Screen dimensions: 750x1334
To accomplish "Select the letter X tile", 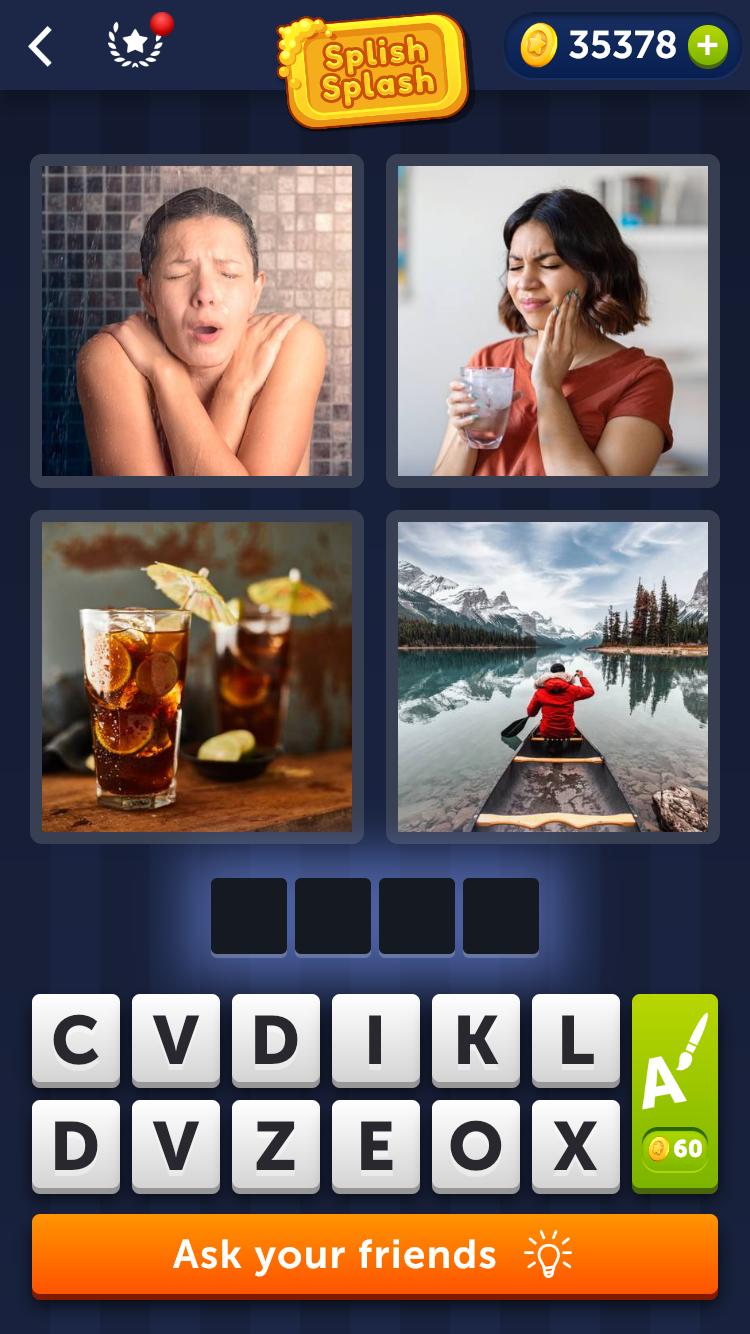I will pyautogui.click(x=576, y=1145).
